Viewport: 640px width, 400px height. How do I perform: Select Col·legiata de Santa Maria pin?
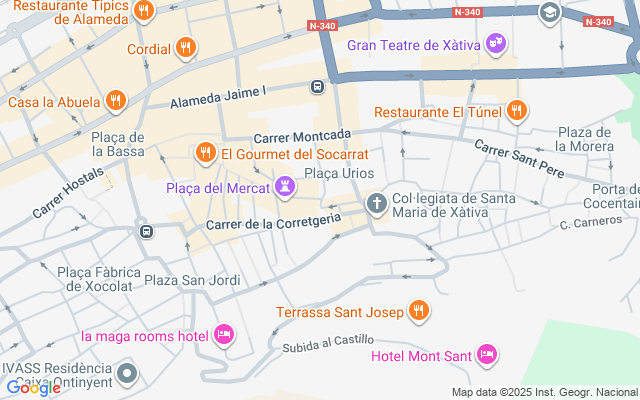377,204
